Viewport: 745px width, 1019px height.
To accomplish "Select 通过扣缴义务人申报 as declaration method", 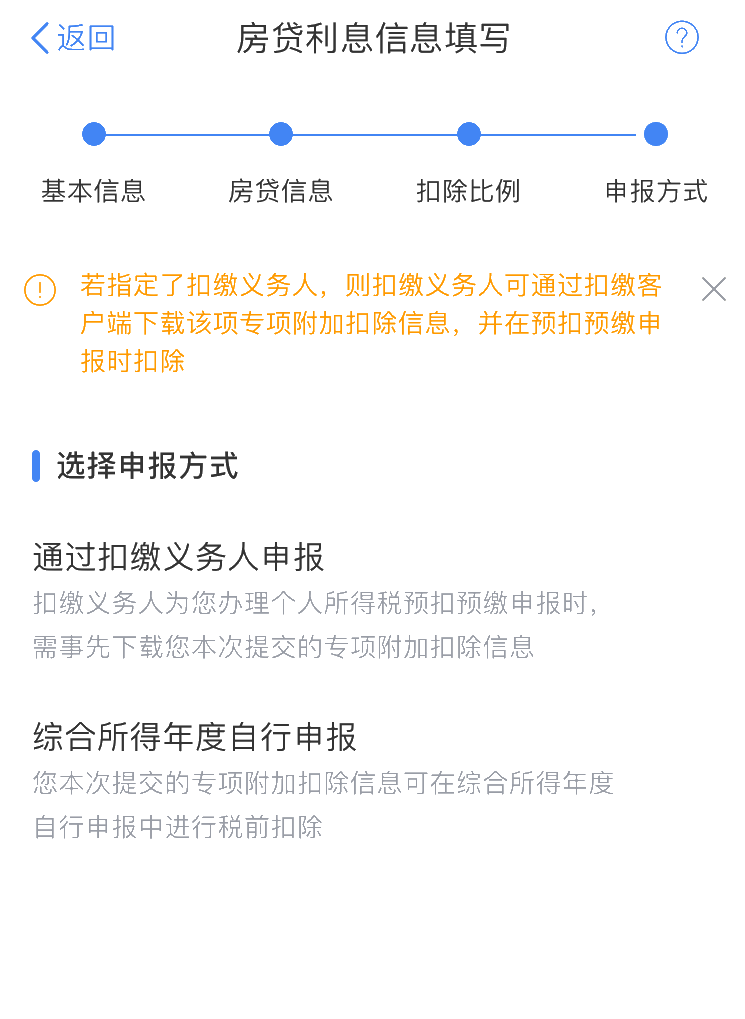I will [180, 558].
